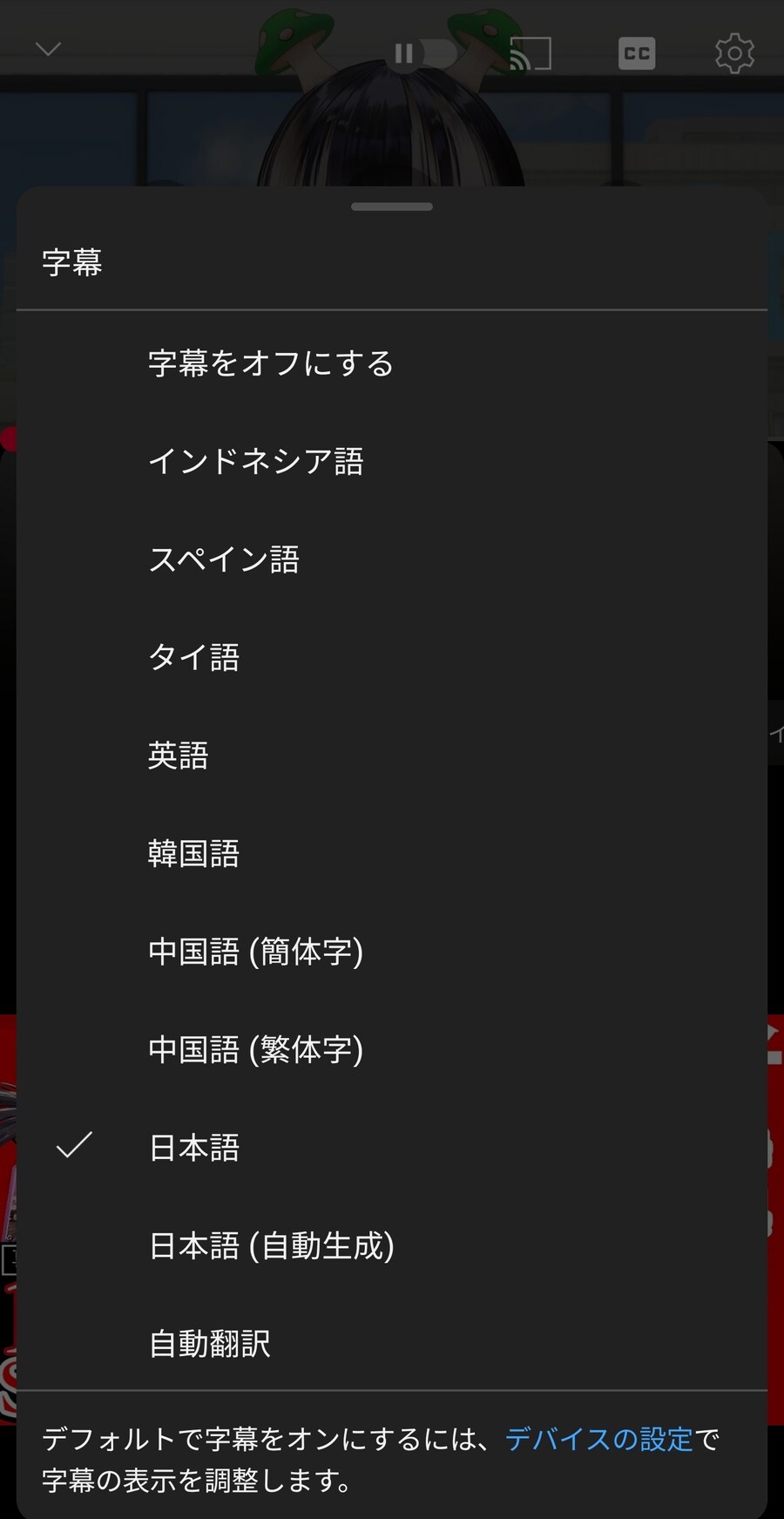This screenshot has width=784, height=1519.
Task: Pick 韓国語 subtitles
Action: (194, 854)
